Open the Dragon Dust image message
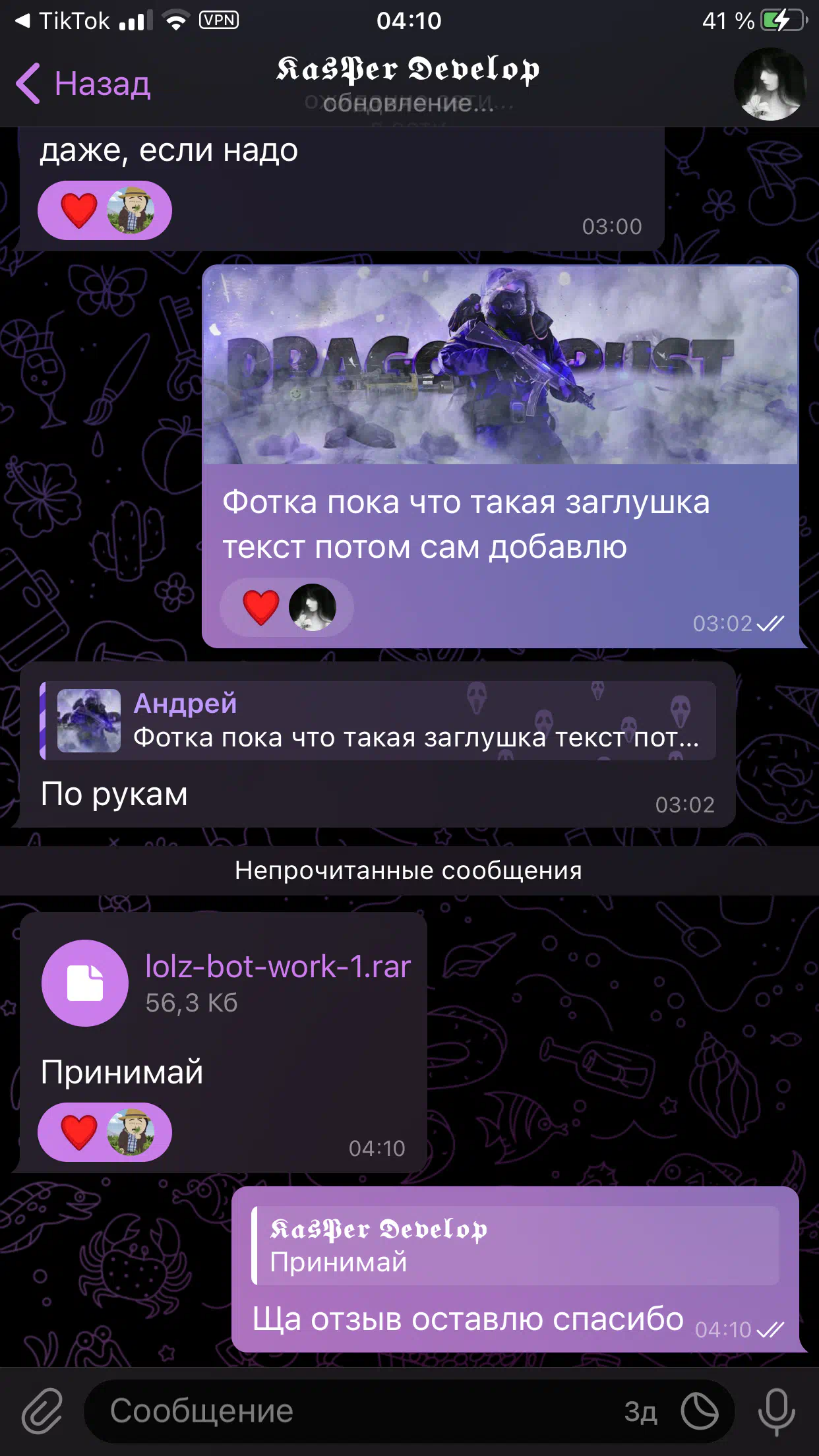819x1456 pixels. point(501,365)
